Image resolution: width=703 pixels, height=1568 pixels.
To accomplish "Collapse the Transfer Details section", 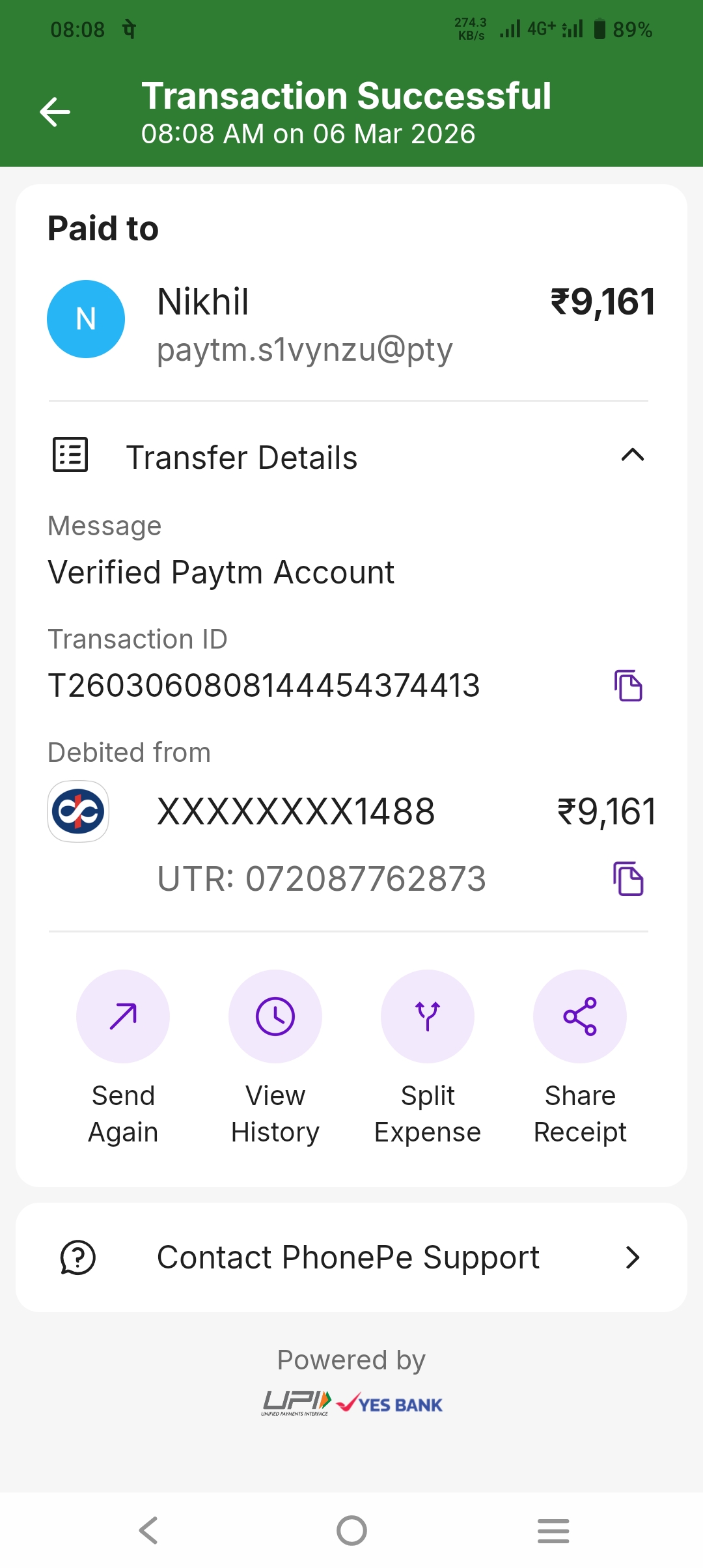I will [x=632, y=455].
